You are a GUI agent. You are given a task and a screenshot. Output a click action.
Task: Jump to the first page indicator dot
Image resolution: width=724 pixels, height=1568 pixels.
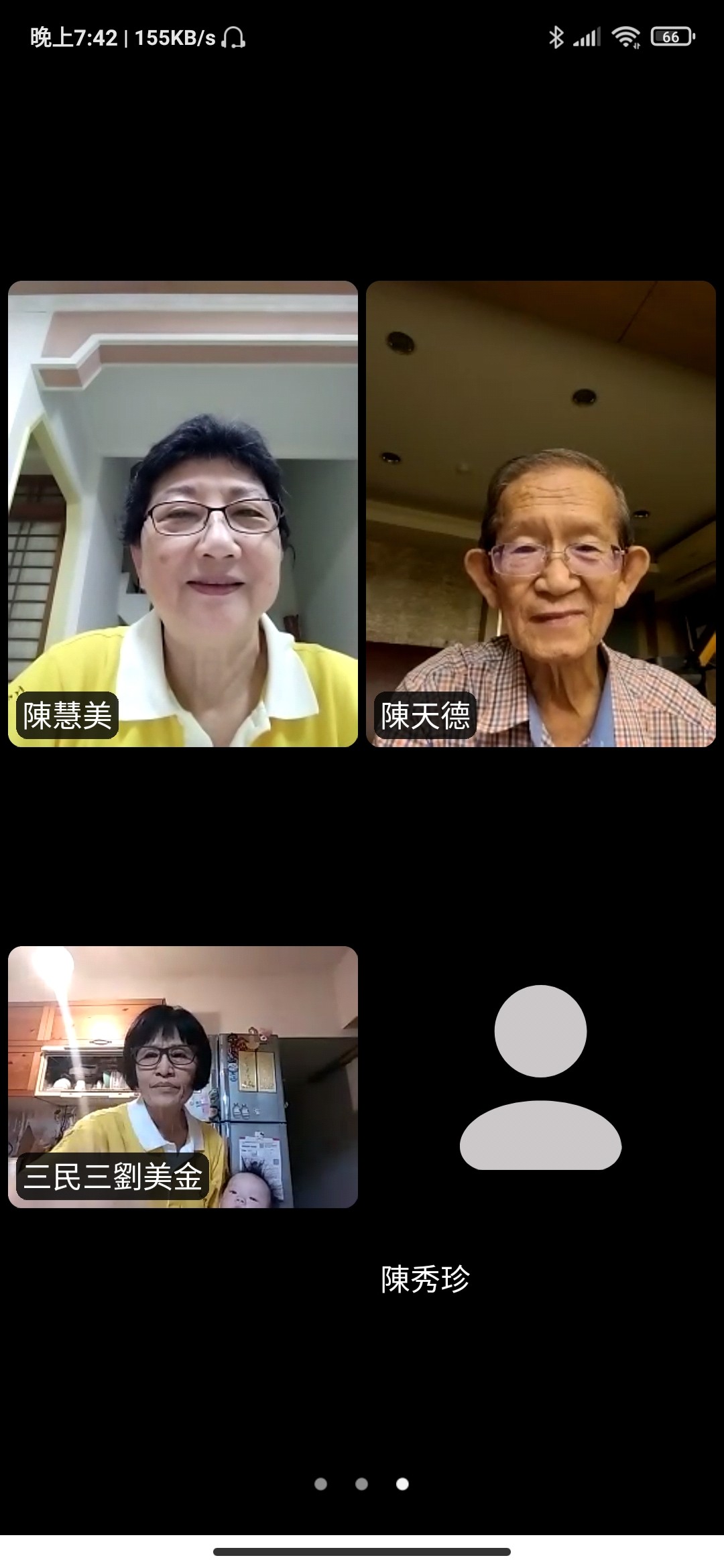(320, 1484)
